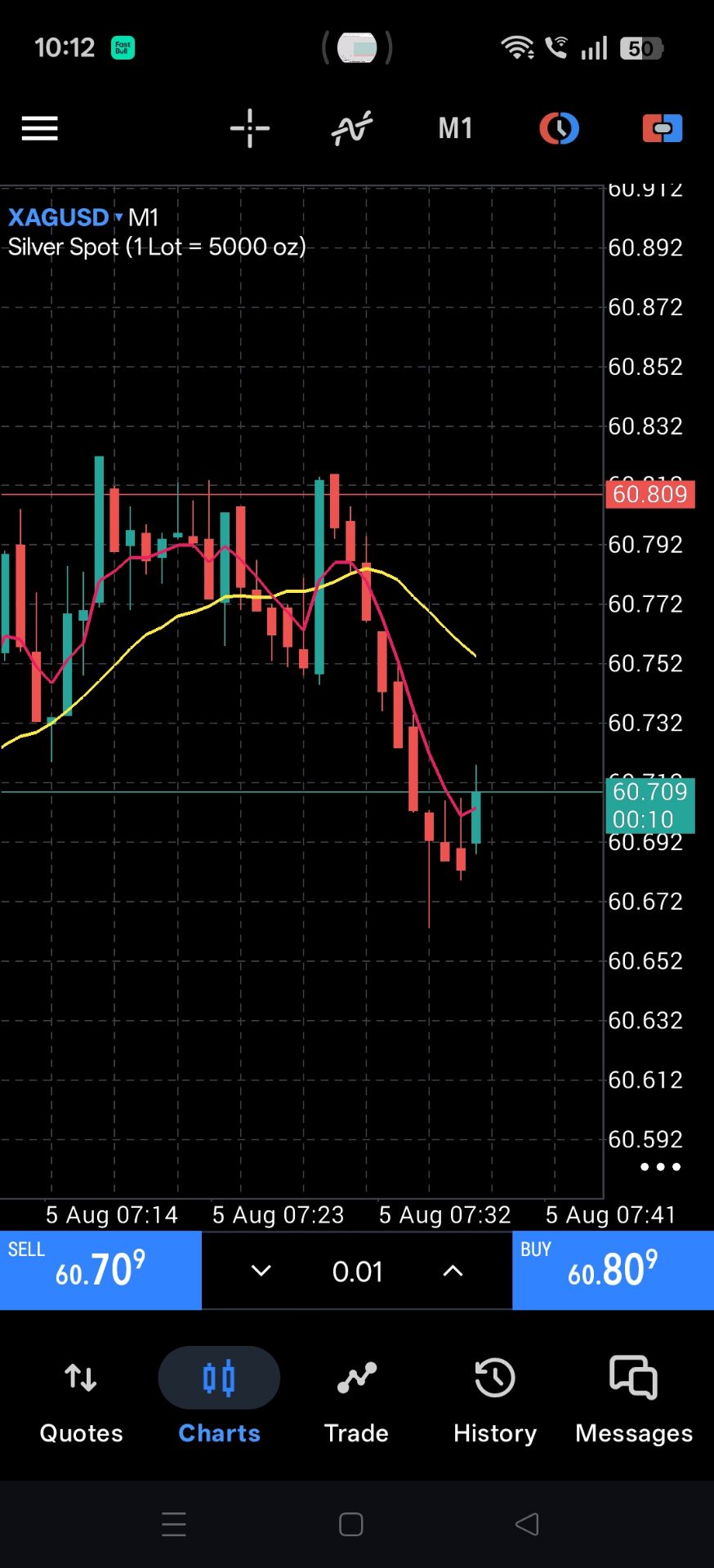The height and width of the screenshot is (1568, 714).
Task: Tap the system home button
Action: pyautogui.click(x=351, y=1525)
